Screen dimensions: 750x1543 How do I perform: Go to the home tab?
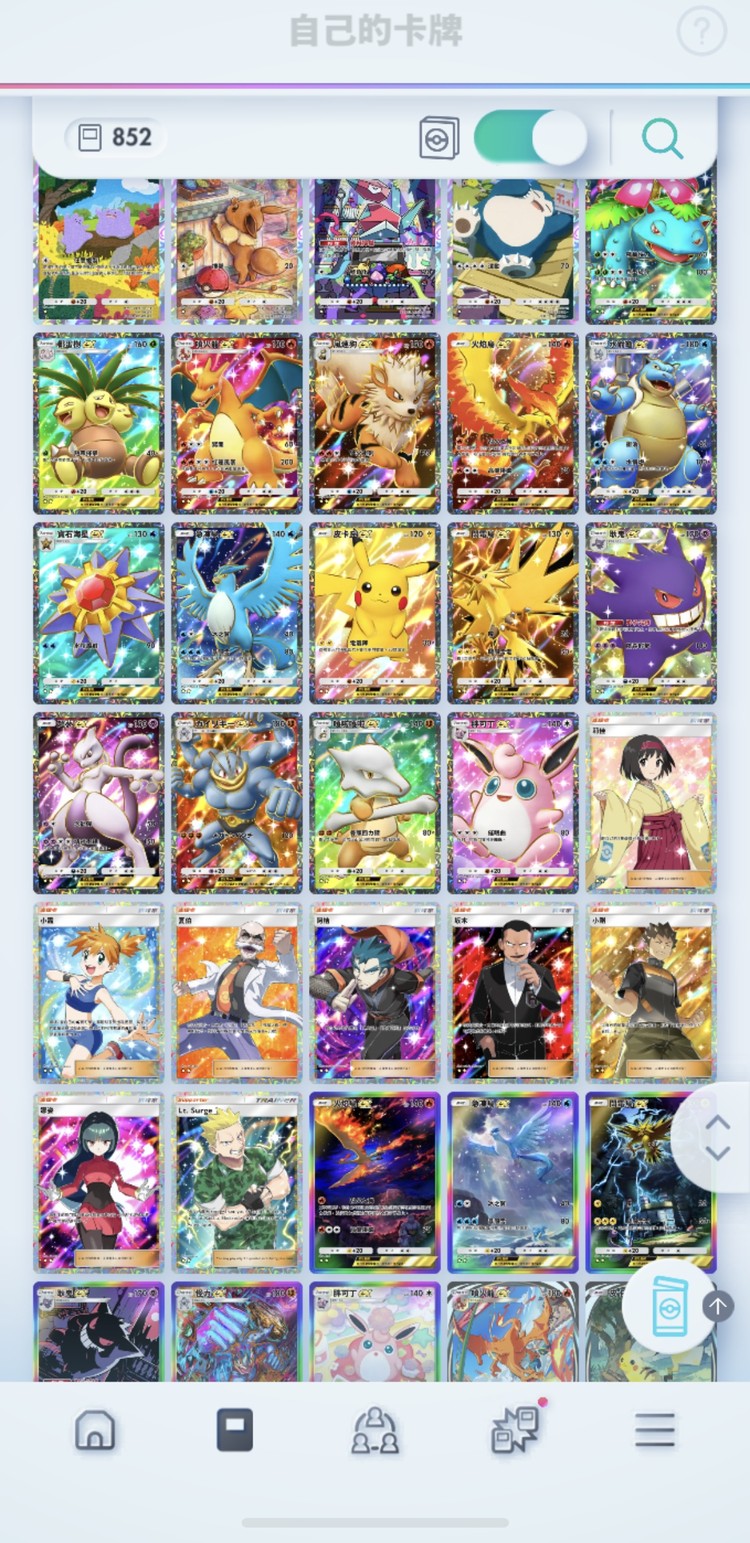coord(95,1431)
